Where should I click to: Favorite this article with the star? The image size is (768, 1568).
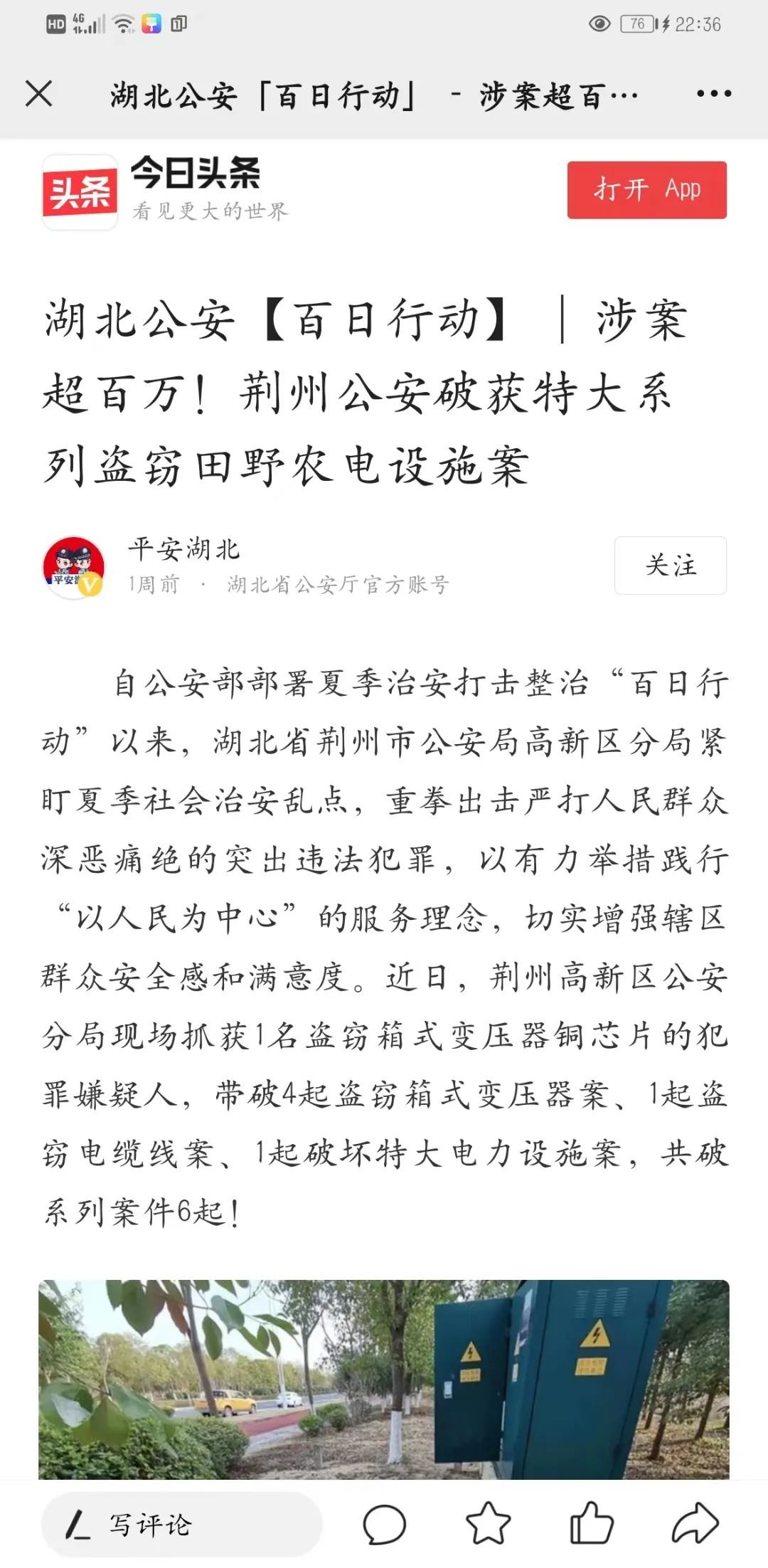[488, 1523]
